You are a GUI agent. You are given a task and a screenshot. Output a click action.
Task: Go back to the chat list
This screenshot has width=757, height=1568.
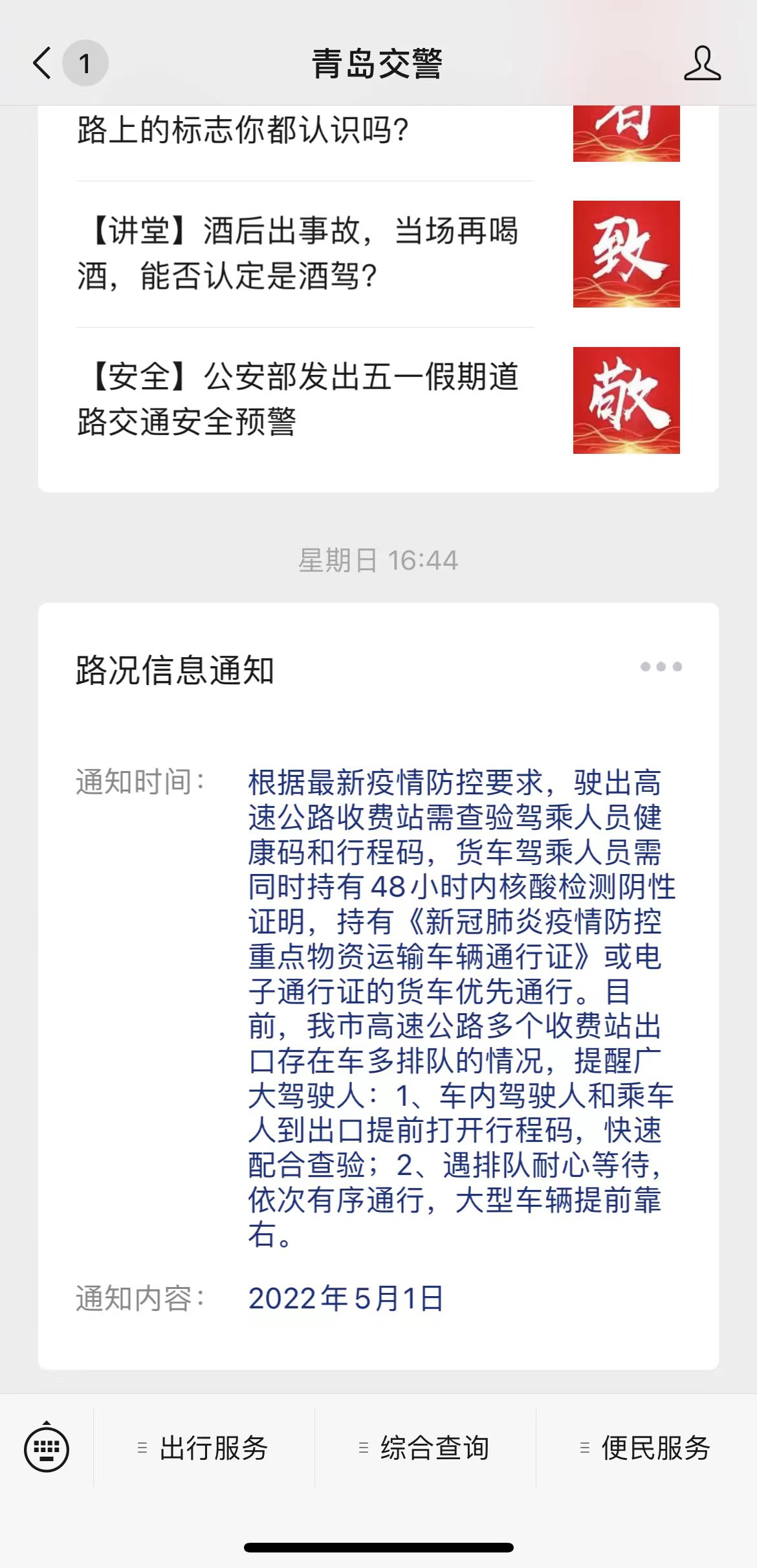tap(43, 63)
